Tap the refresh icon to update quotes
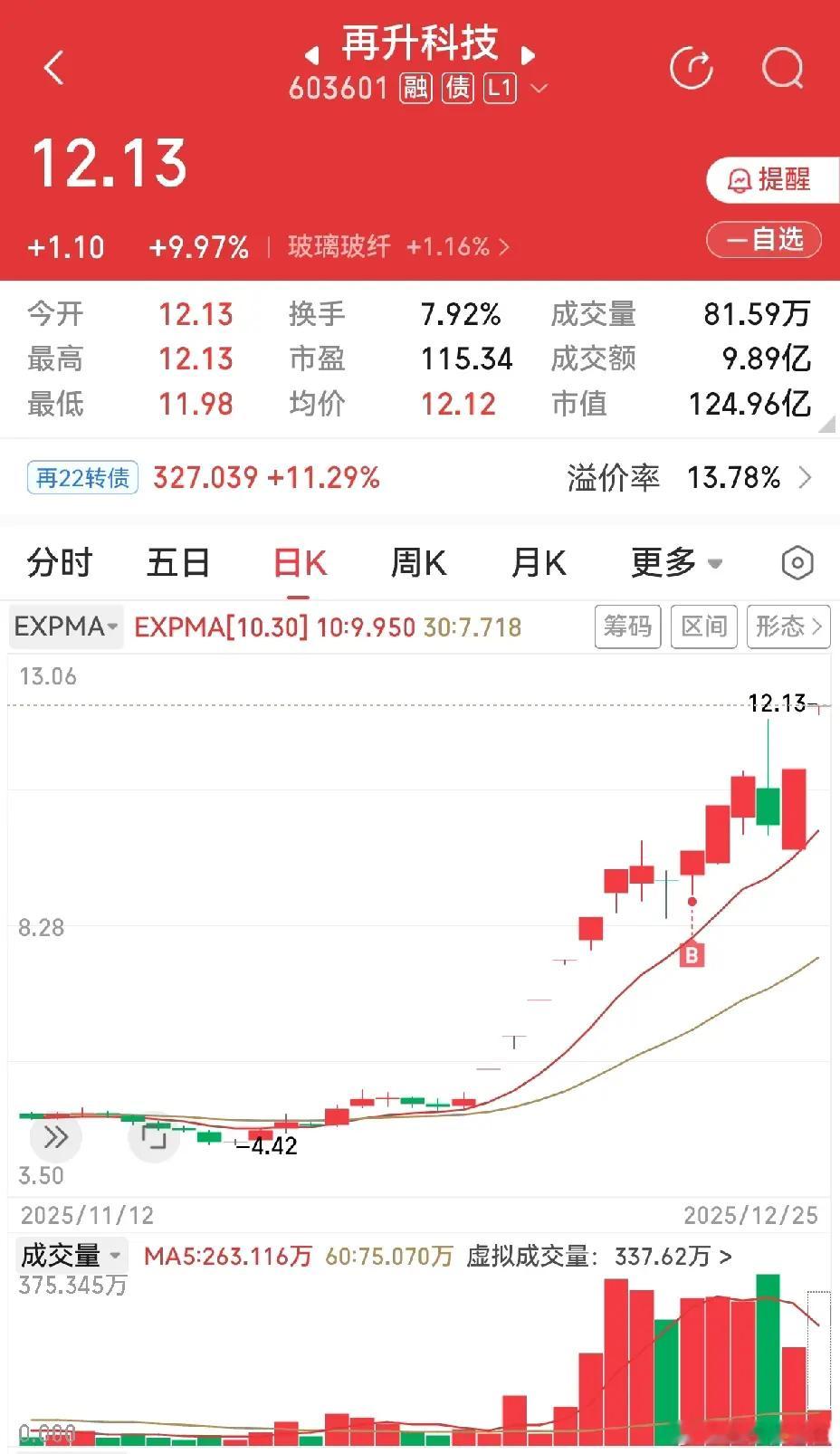 (x=692, y=67)
